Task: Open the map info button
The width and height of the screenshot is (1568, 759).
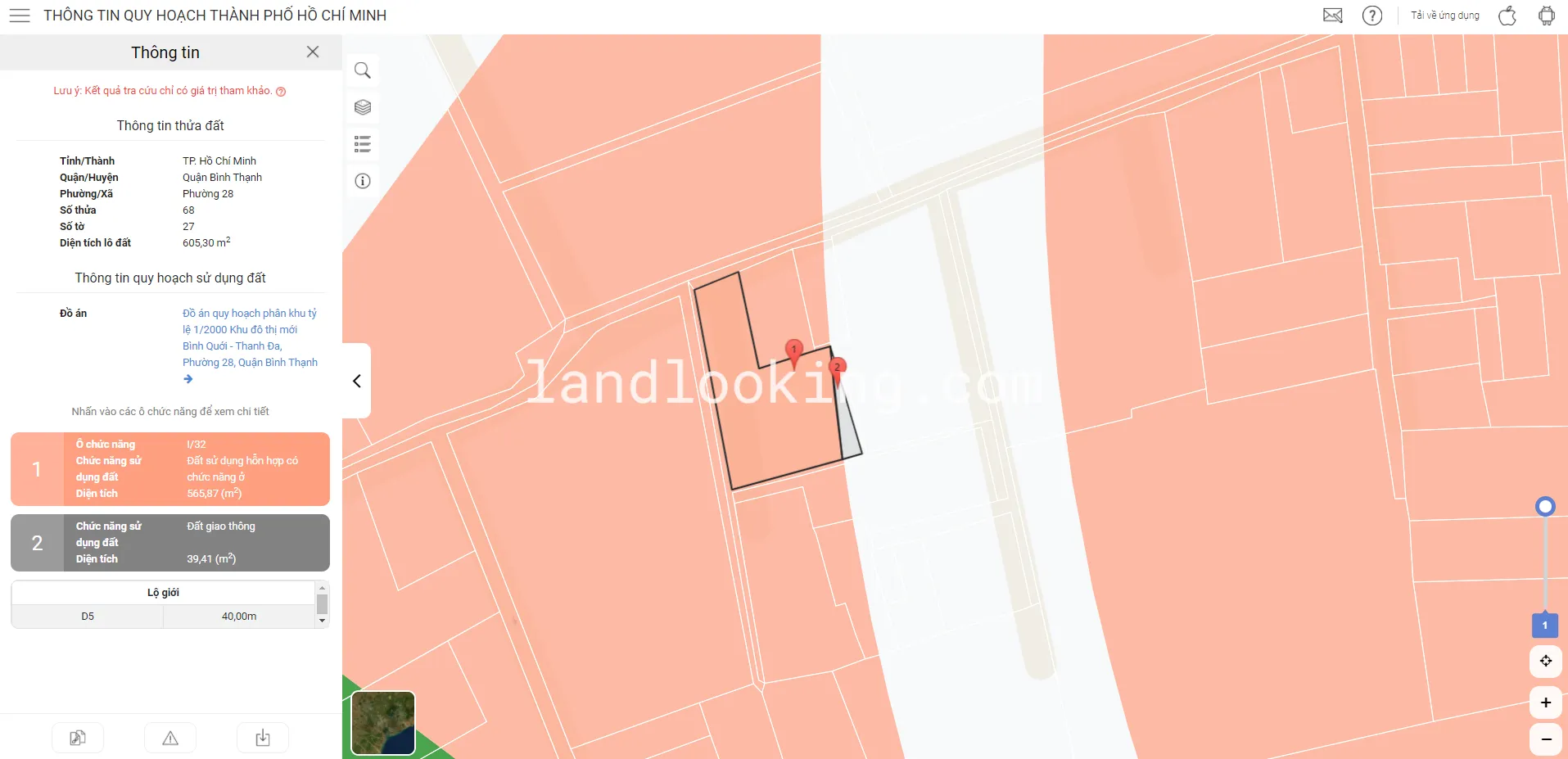Action: click(x=362, y=181)
